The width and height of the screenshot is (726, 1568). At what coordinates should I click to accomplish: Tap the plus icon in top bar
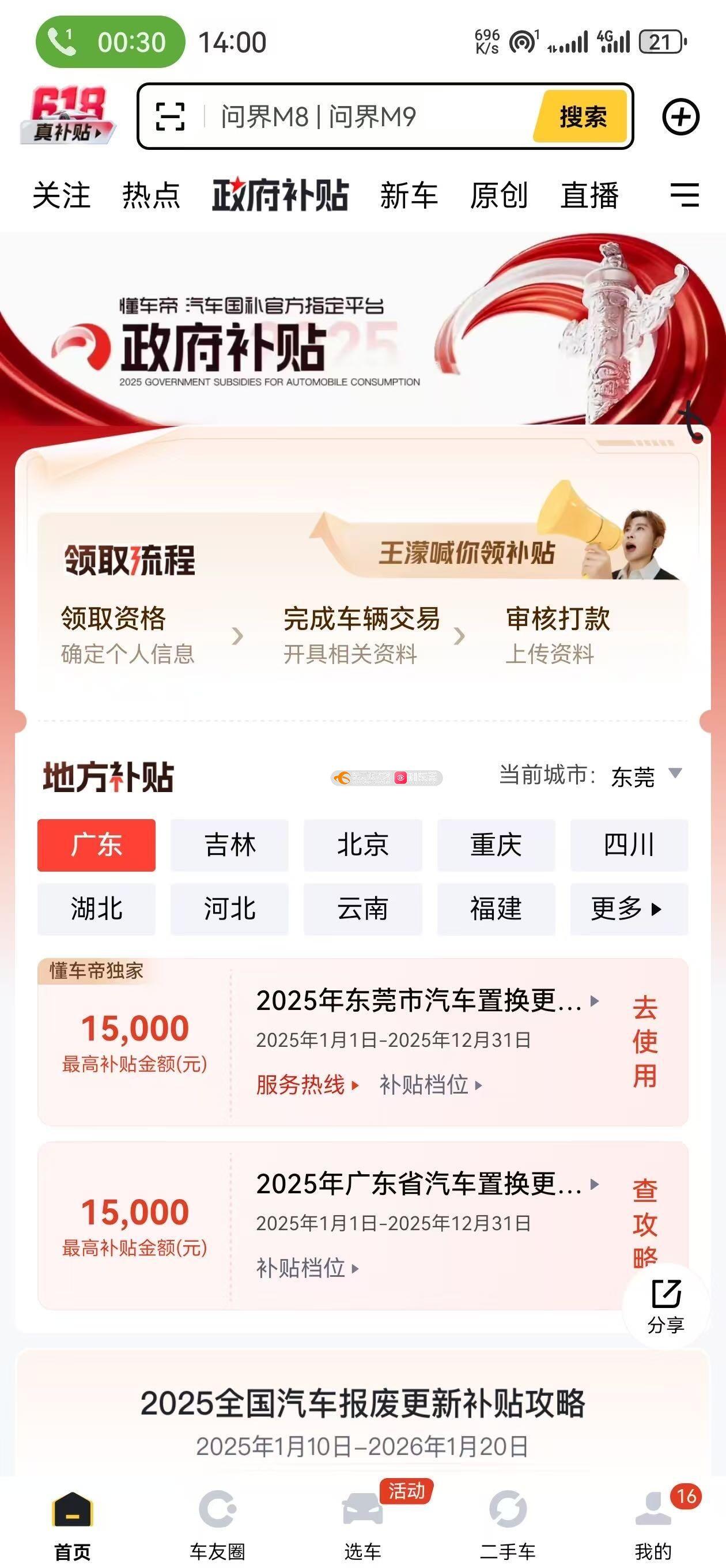tap(680, 117)
